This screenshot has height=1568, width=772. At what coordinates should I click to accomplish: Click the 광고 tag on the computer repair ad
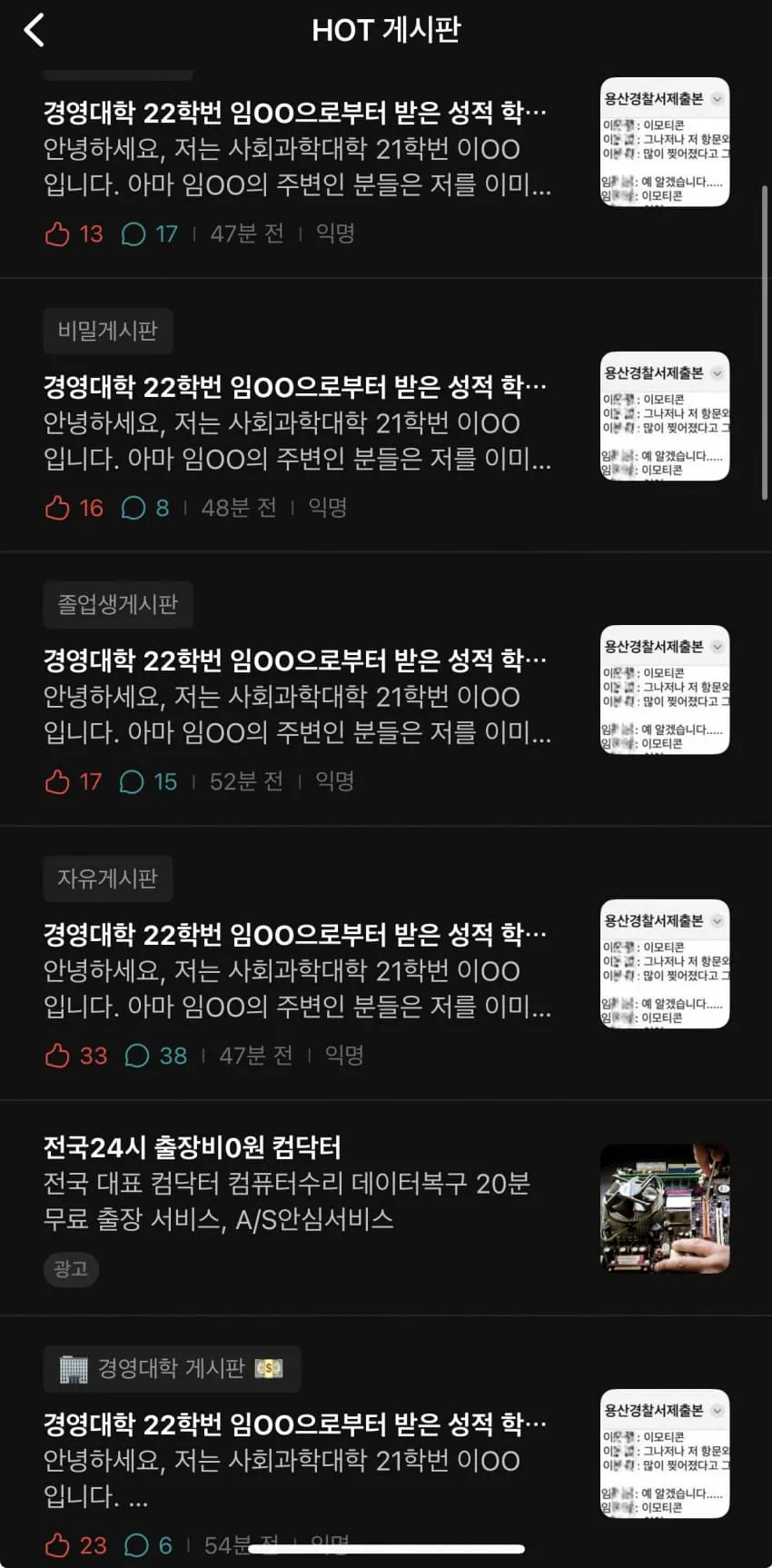pos(71,1269)
